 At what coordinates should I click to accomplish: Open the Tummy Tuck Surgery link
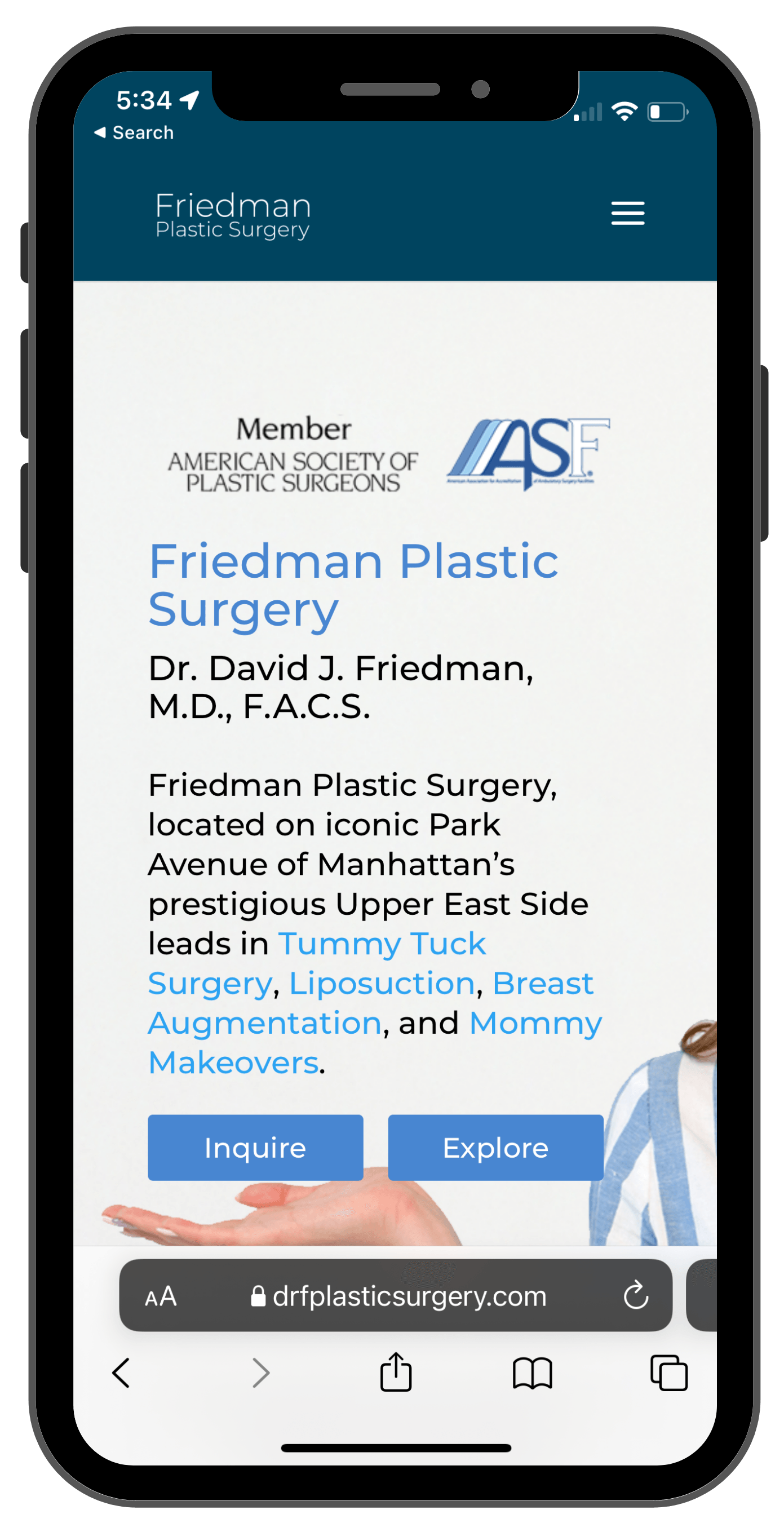click(x=382, y=944)
